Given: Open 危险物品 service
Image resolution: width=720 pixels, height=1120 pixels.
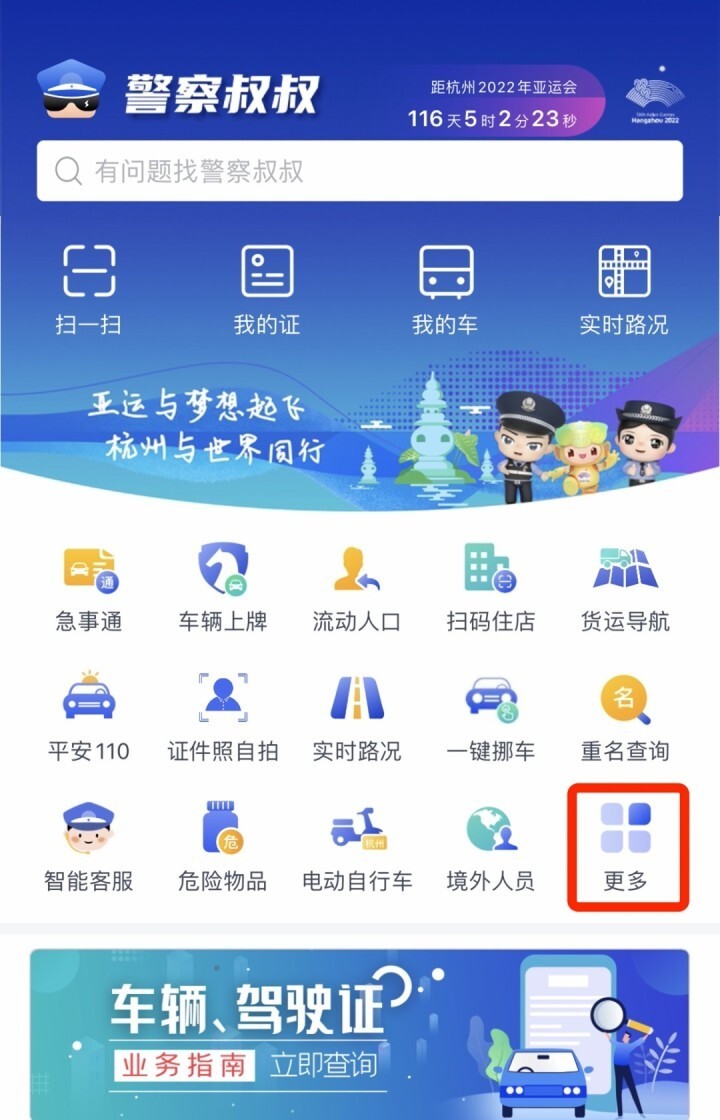Looking at the screenshot, I should [x=223, y=847].
